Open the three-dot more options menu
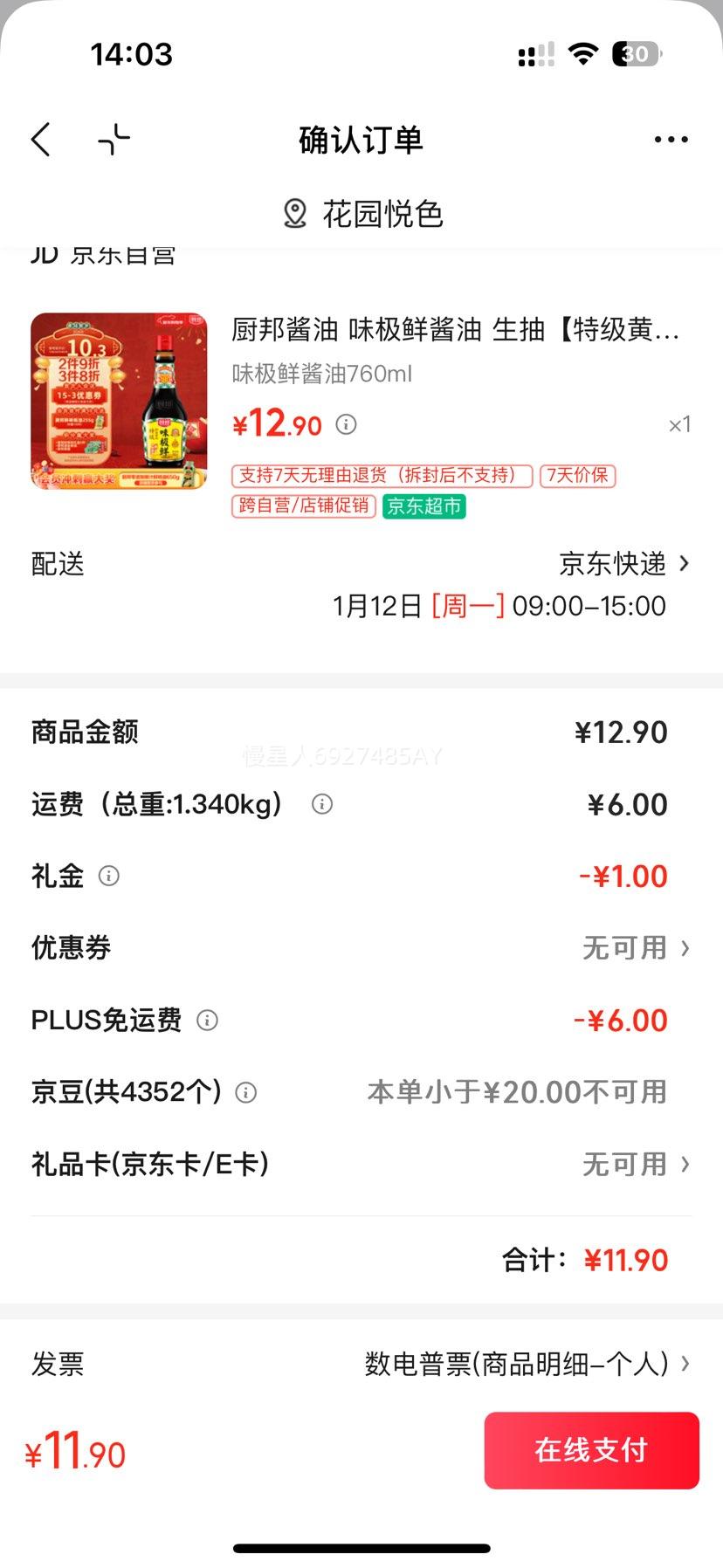Screen dimensions: 723x1568 click(x=671, y=139)
